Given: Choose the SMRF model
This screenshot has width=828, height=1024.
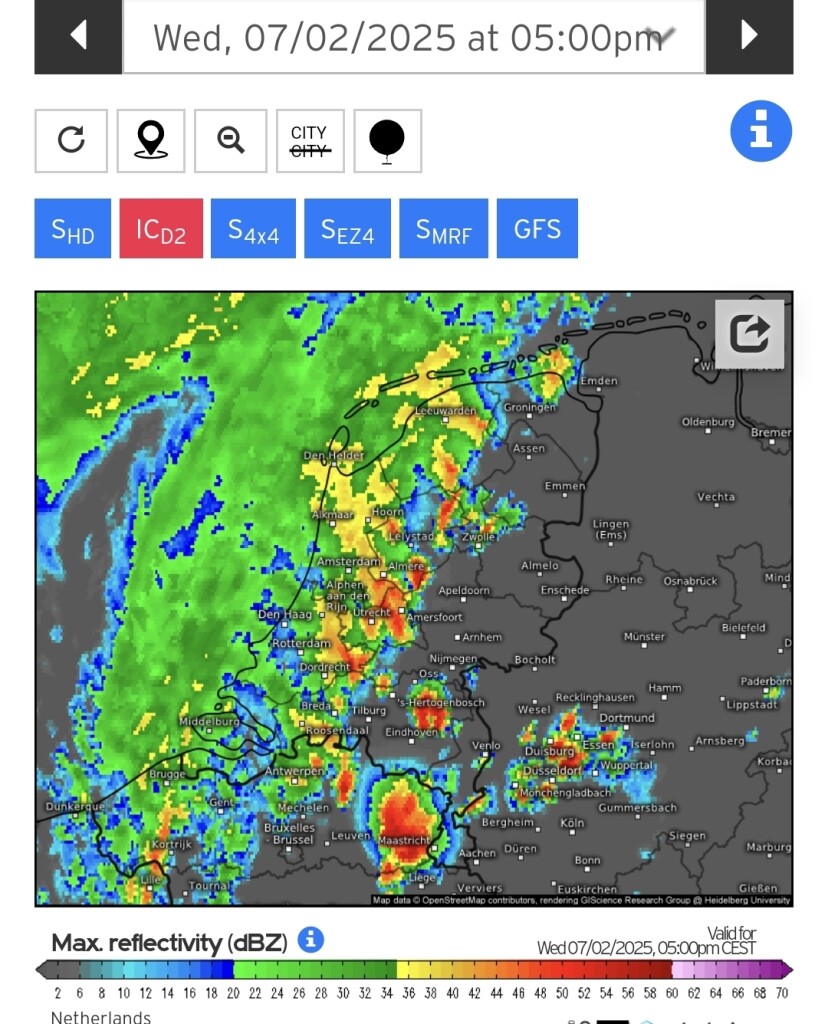Looking at the screenshot, I should [444, 229].
